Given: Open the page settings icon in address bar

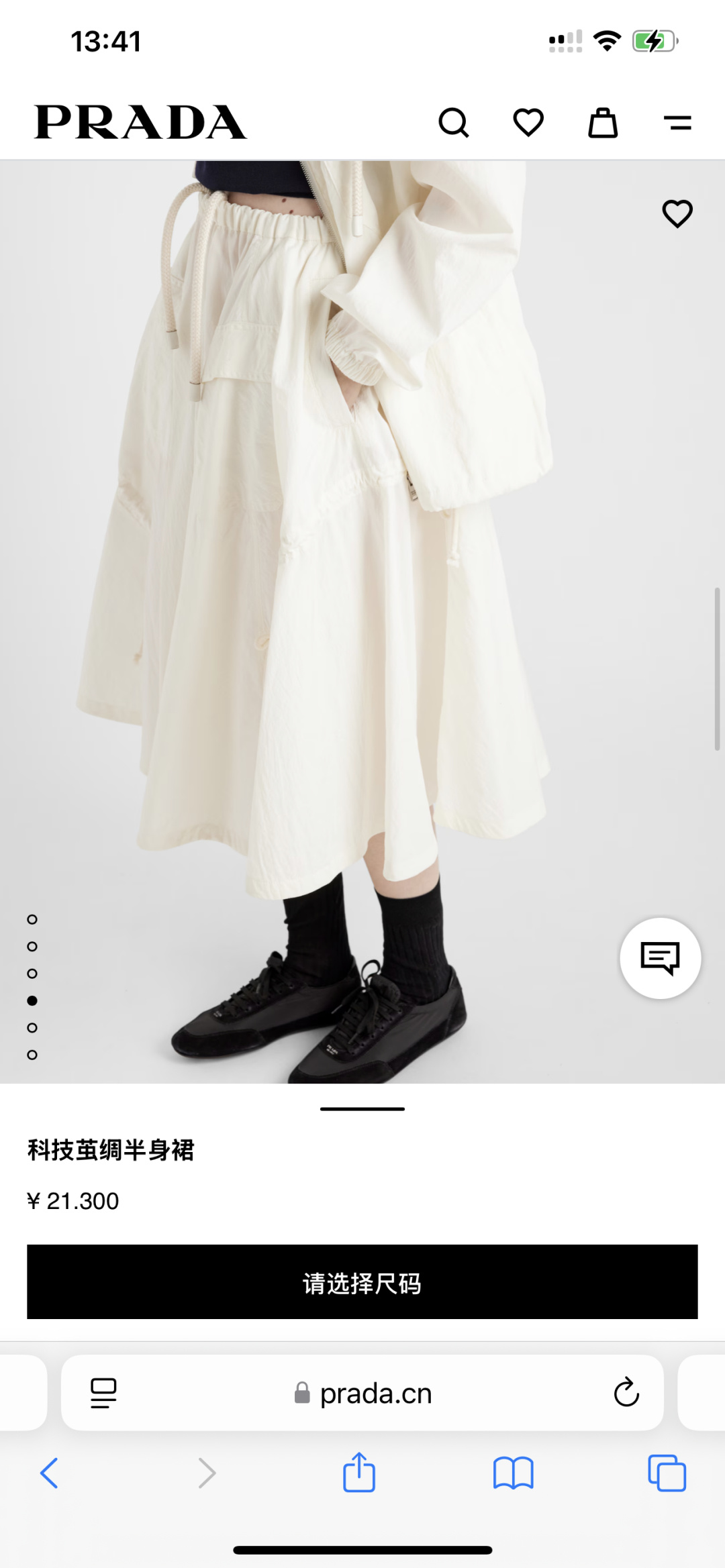Looking at the screenshot, I should point(103,1393).
